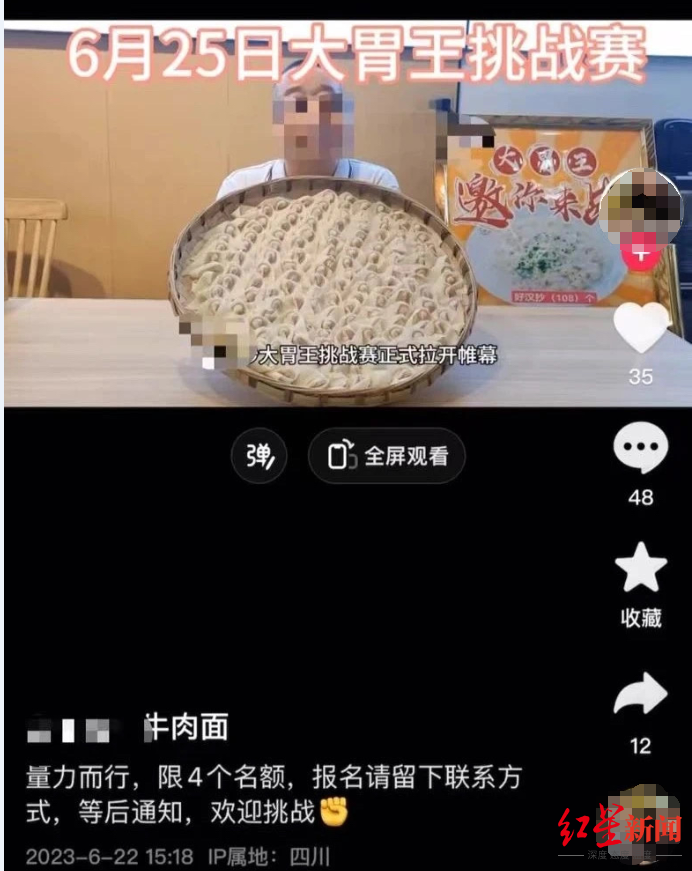Add video to favorites via 收藏 star

(640, 568)
